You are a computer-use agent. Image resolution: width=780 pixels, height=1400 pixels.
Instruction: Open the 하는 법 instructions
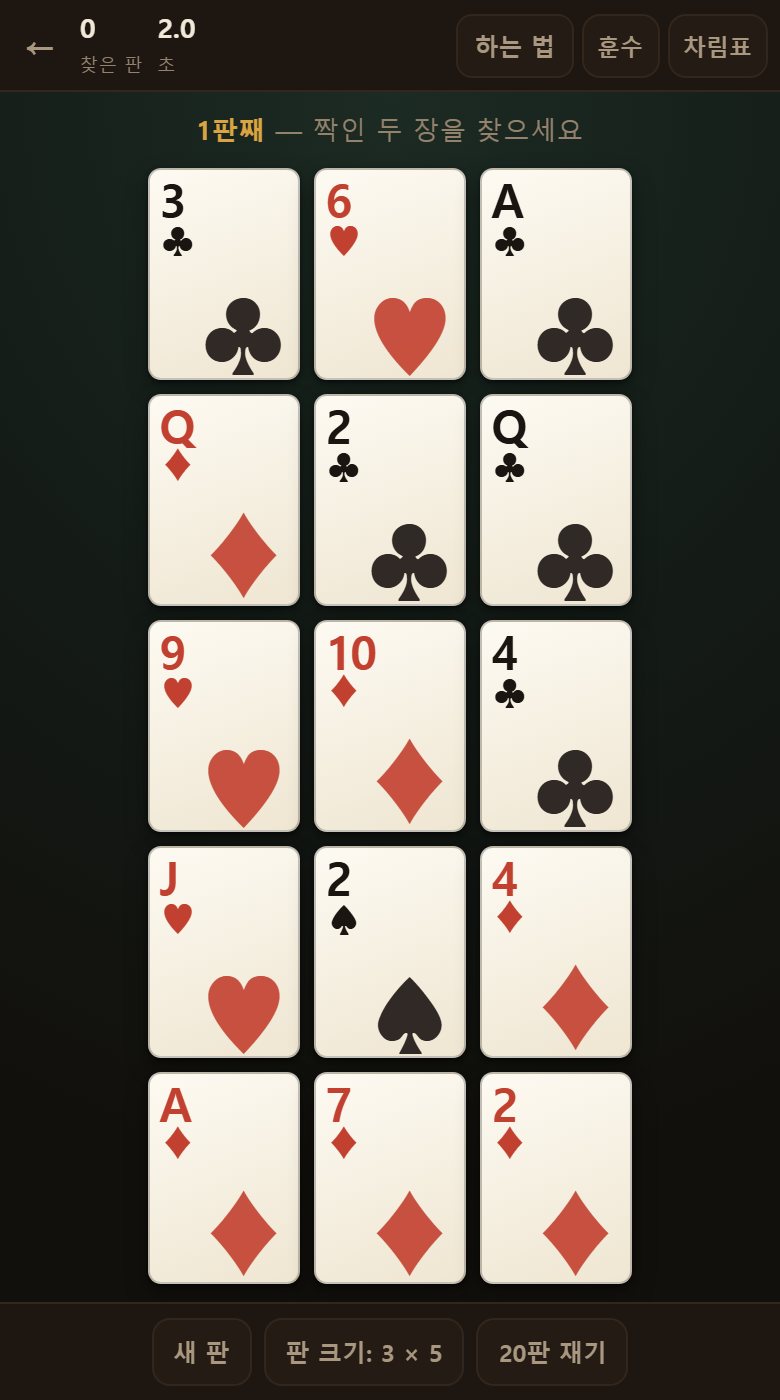[x=515, y=46]
